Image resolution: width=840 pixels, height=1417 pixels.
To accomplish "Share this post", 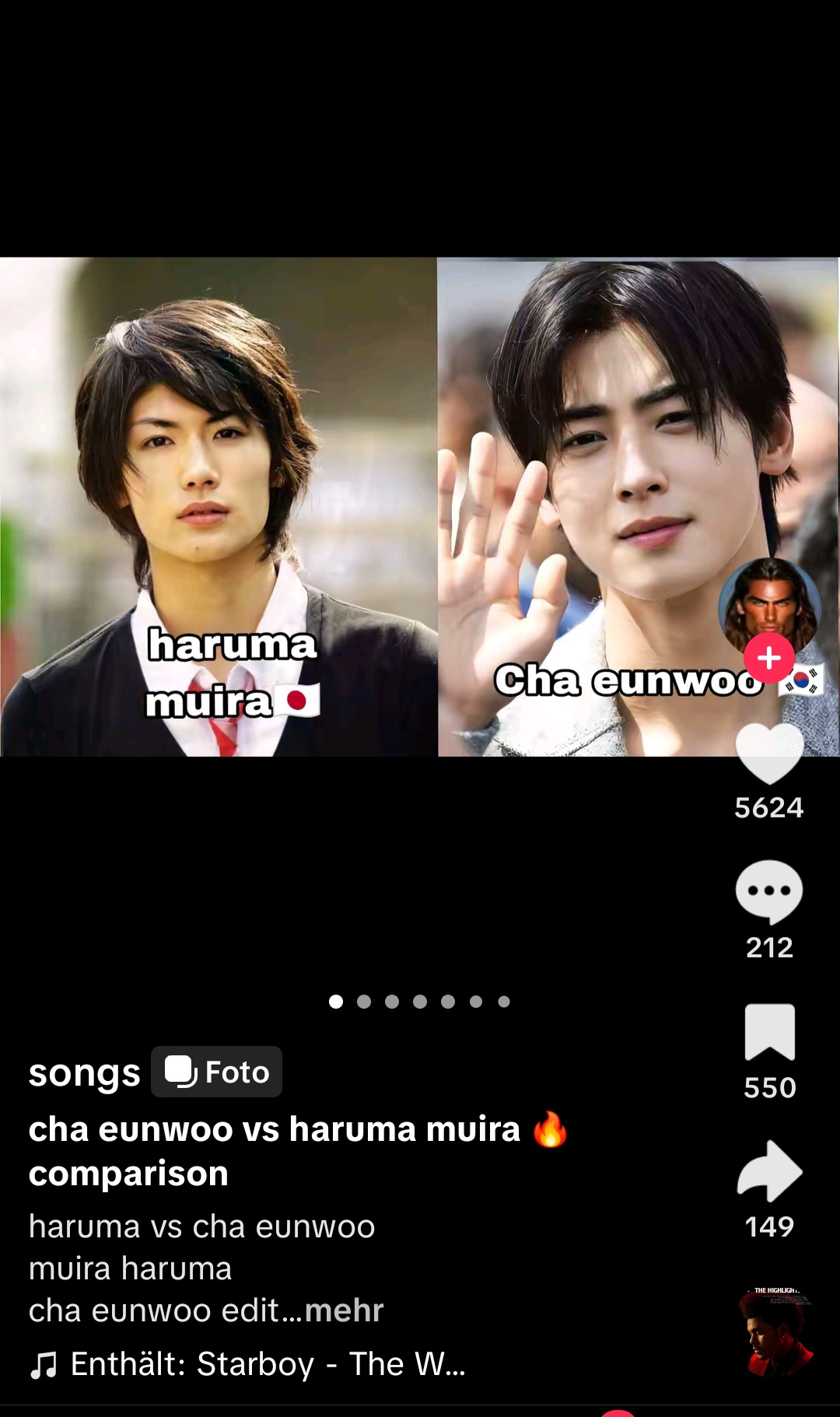I will (x=769, y=1171).
